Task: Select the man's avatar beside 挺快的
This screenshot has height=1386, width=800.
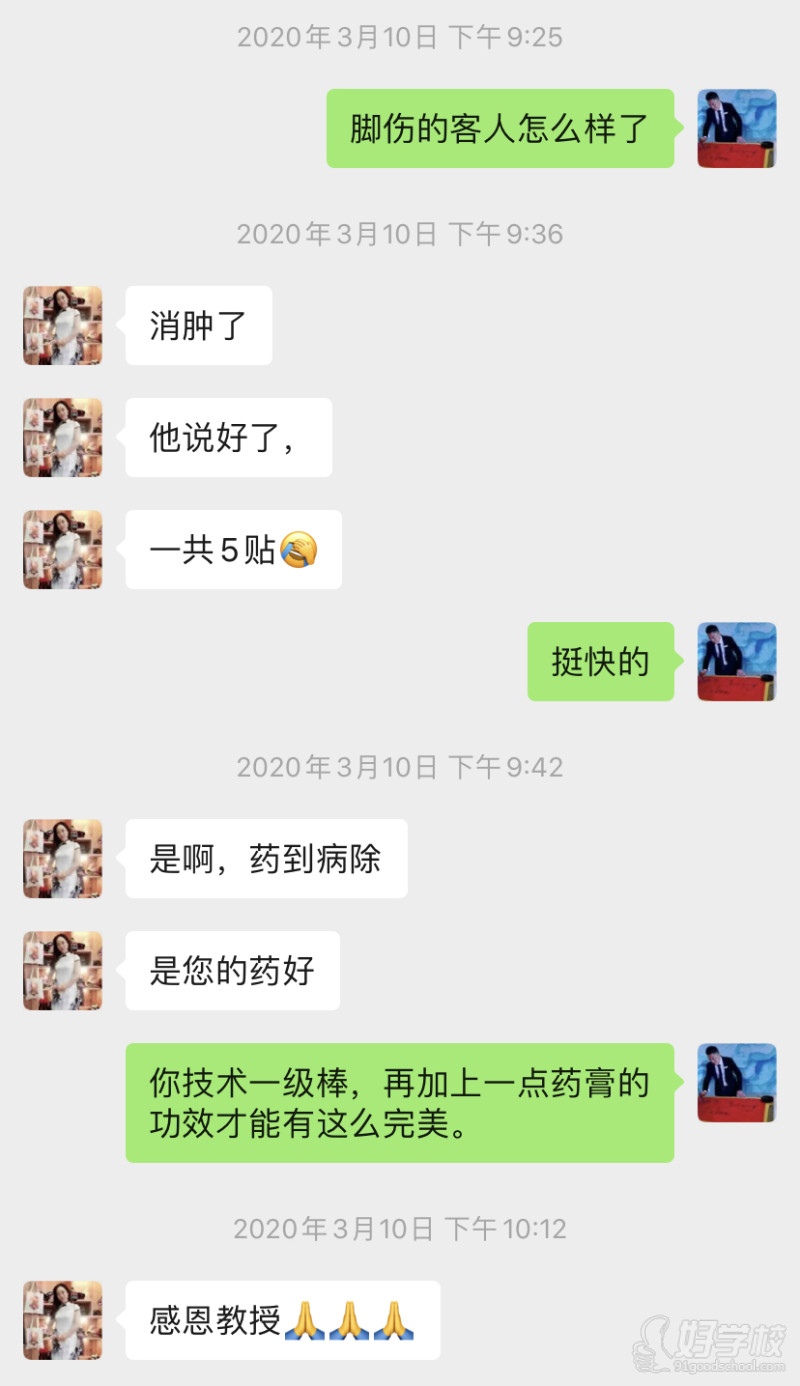Action: tap(737, 662)
